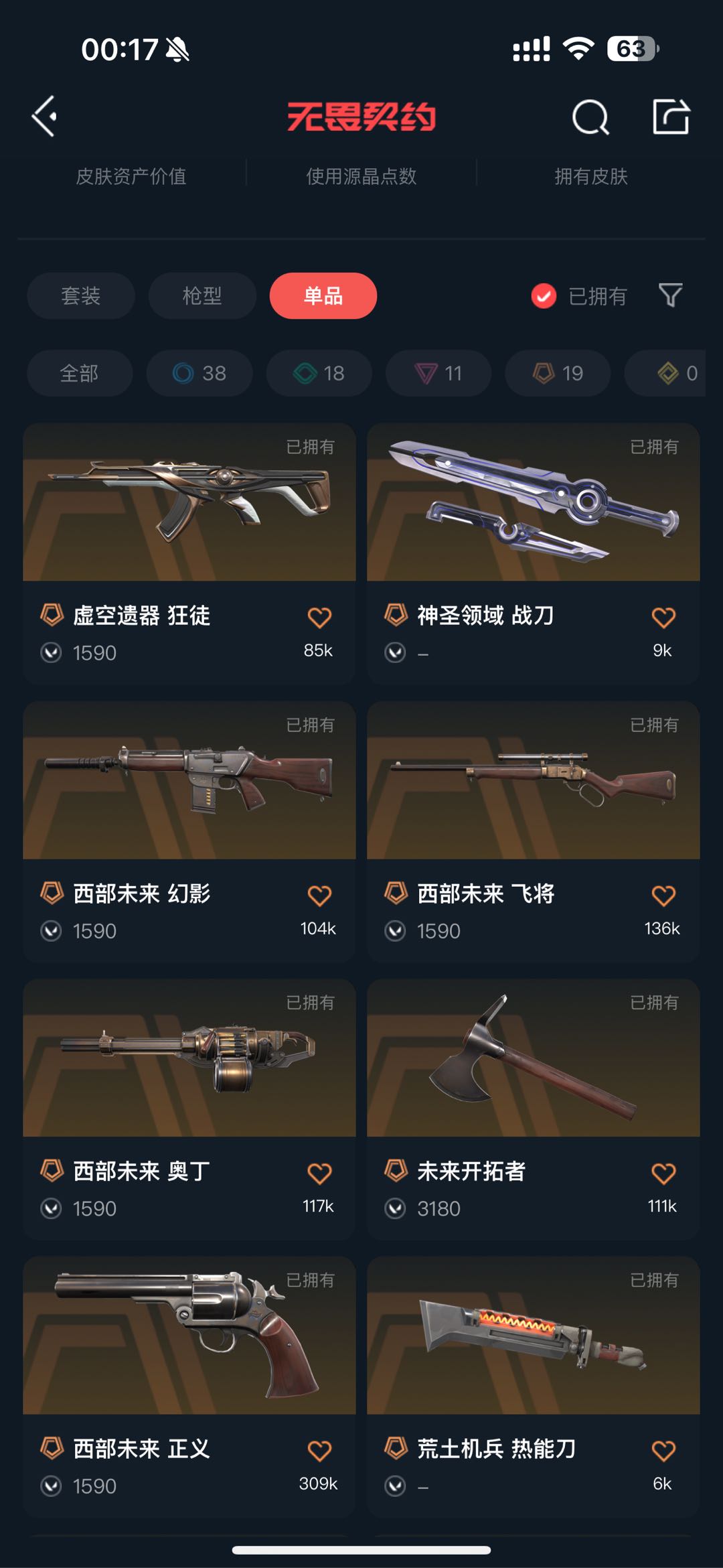The height and width of the screenshot is (1568, 723).
Task: Filter by the blue tier chip with 38
Action: coord(199,373)
